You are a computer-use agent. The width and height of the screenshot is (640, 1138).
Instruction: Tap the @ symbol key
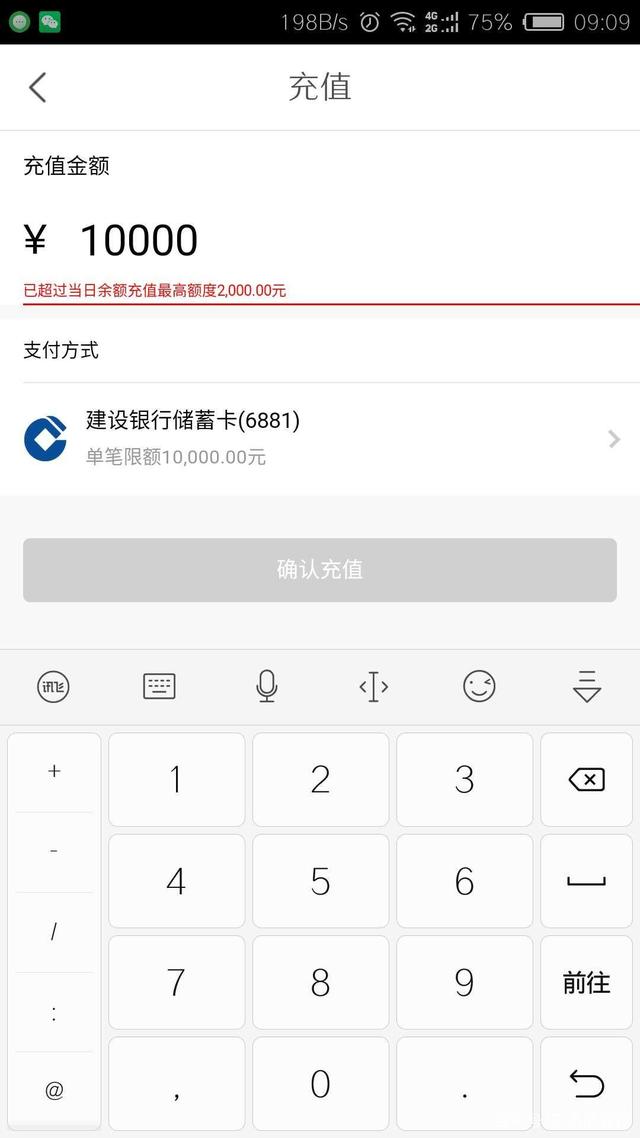(x=54, y=1091)
